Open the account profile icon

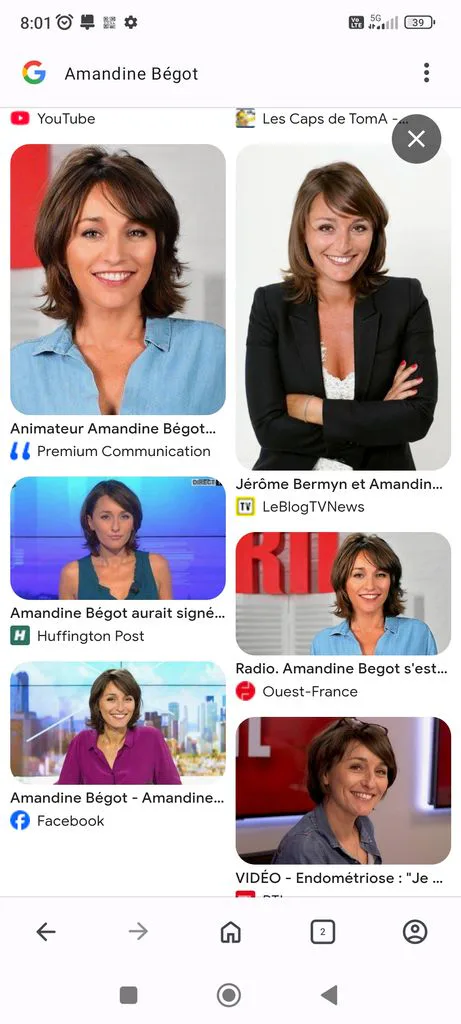(x=415, y=932)
